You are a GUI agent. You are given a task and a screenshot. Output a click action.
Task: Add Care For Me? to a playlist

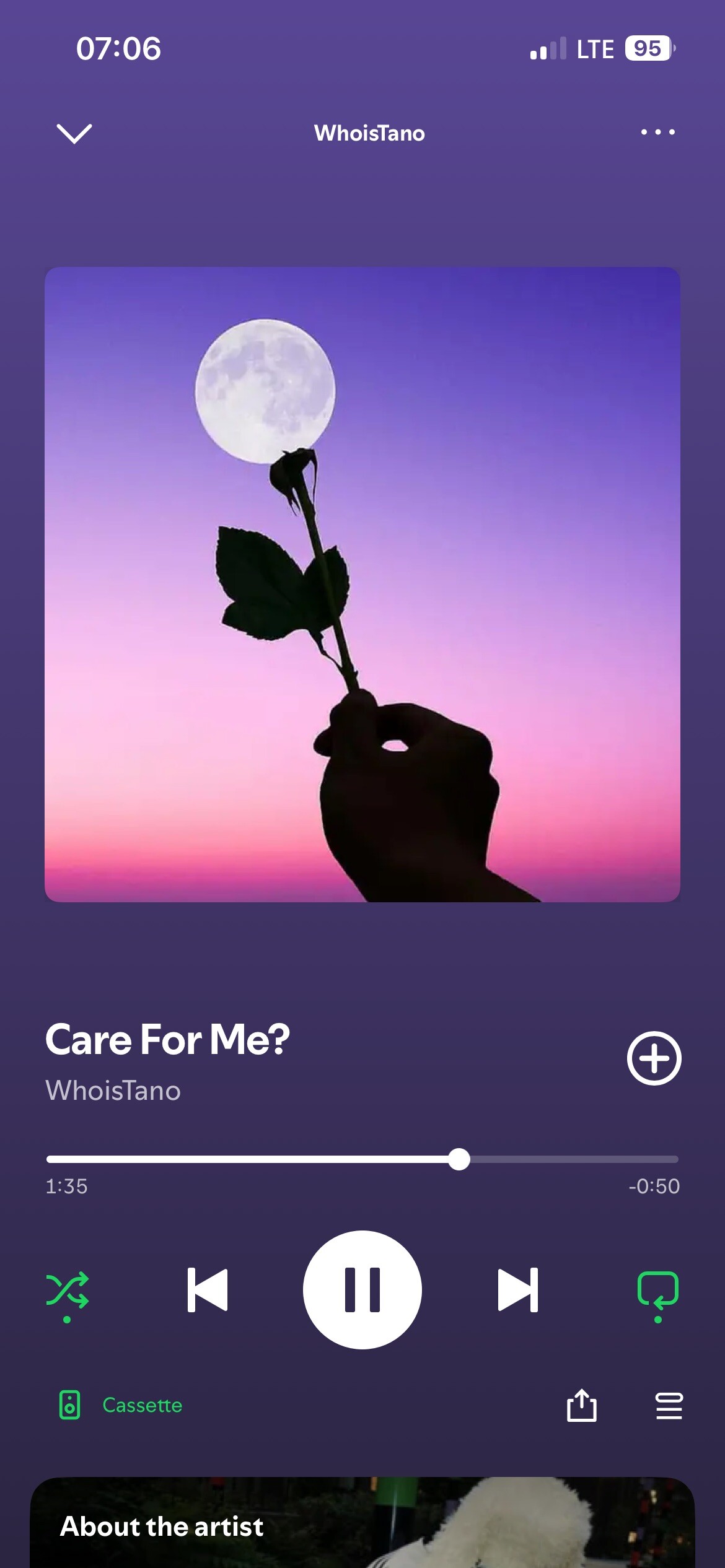tap(654, 1058)
